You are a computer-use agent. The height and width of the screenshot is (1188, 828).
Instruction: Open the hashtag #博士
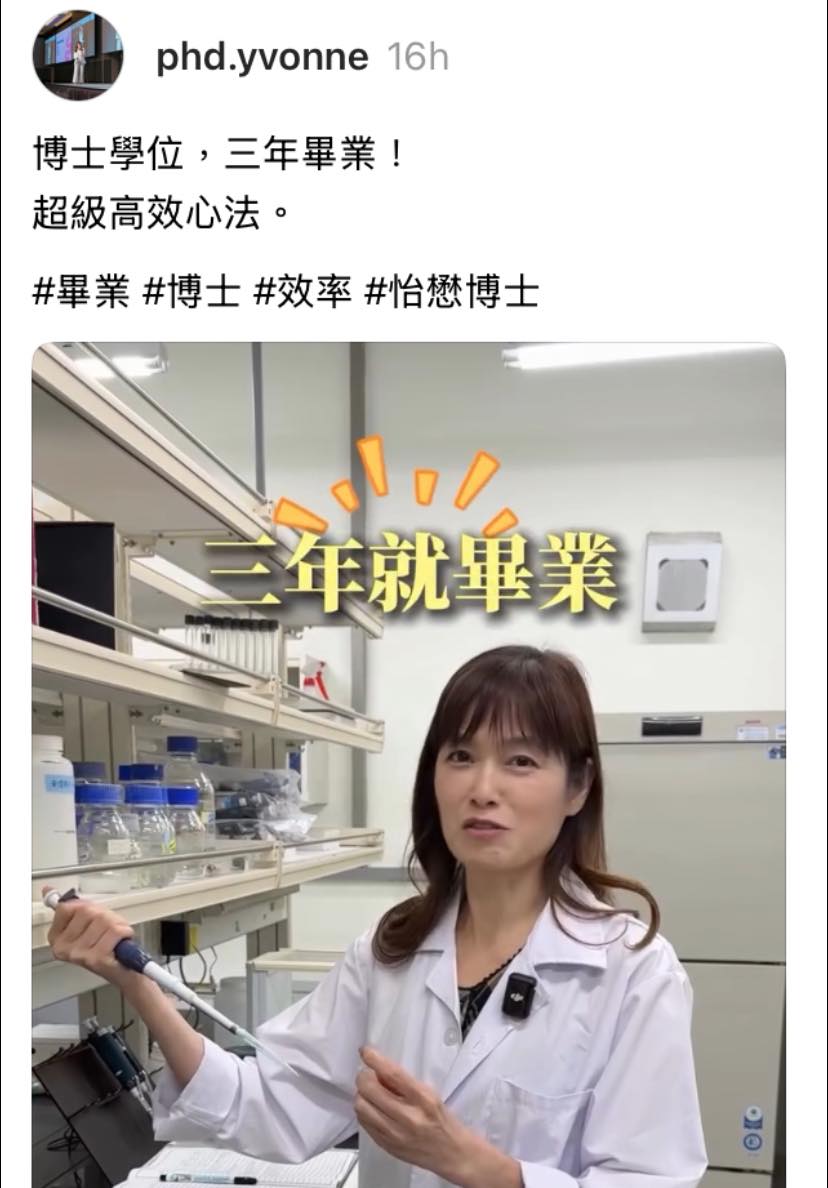click(193, 292)
